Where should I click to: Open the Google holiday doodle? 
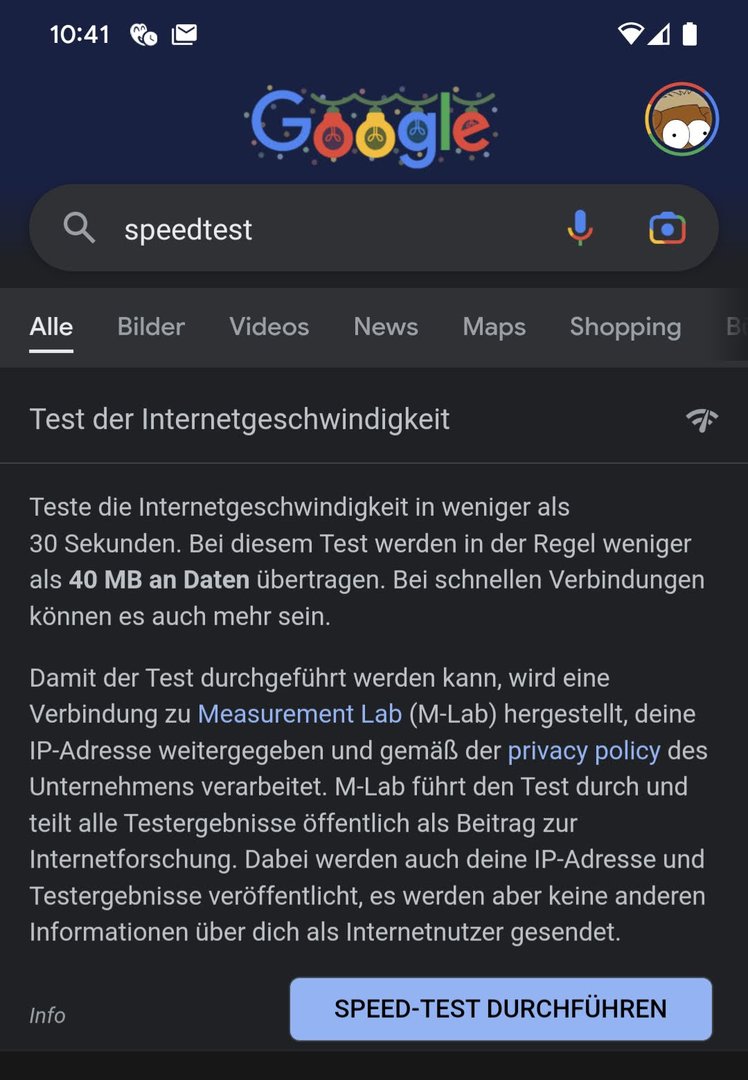pyautogui.click(x=372, y=127)
